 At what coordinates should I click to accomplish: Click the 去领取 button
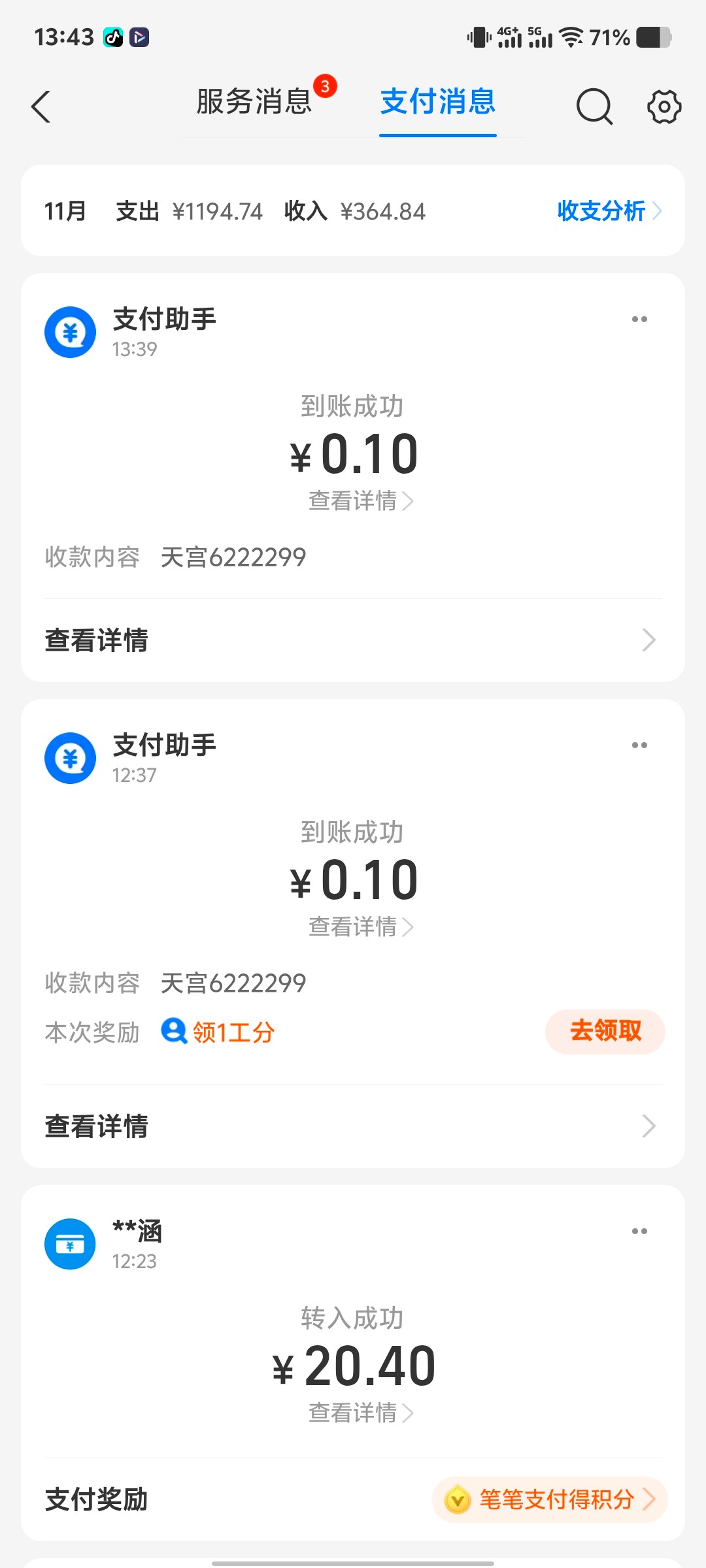605,1031
